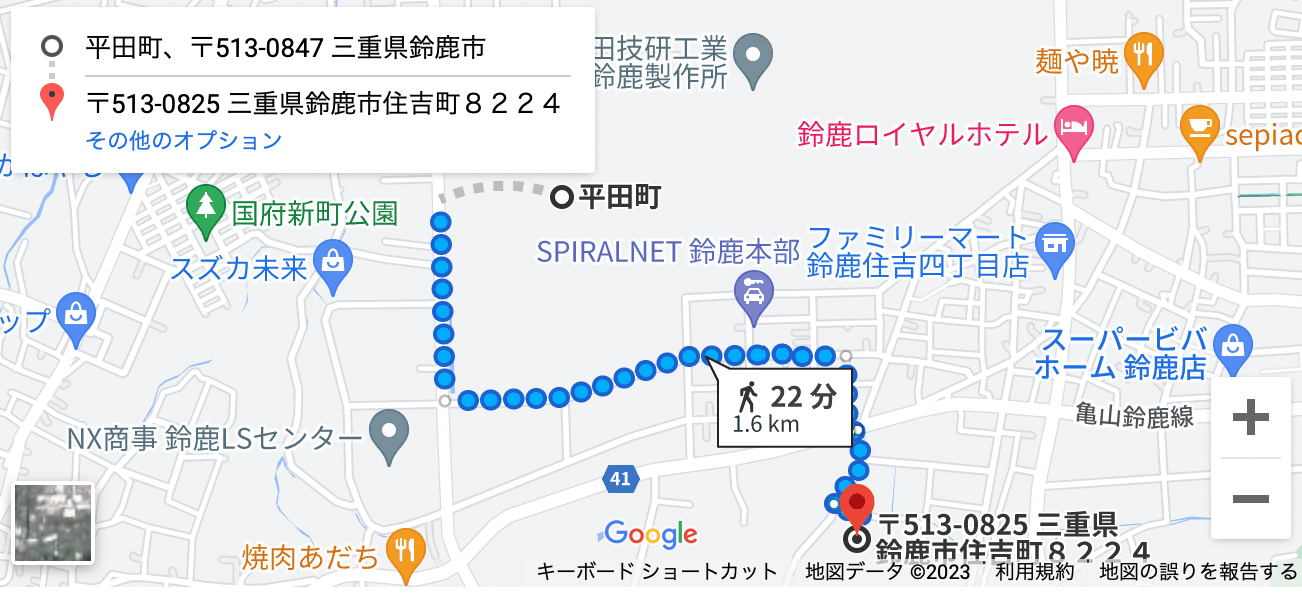This screenshot has height=600, width=1302.
Task: Tap the red destination pin
Action: click(857, 502)
